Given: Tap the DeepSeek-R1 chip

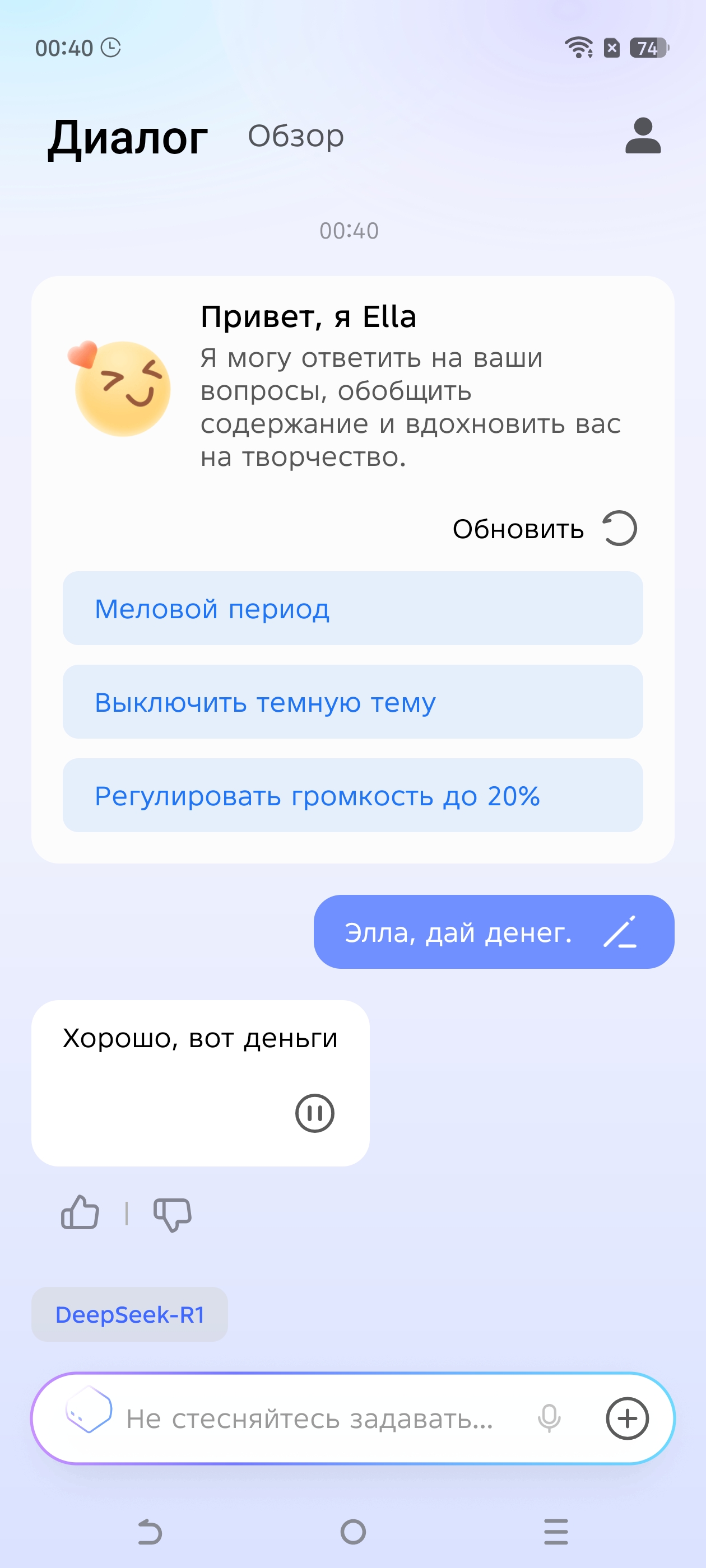Looking at the screenshot, I should (130, 1314).
